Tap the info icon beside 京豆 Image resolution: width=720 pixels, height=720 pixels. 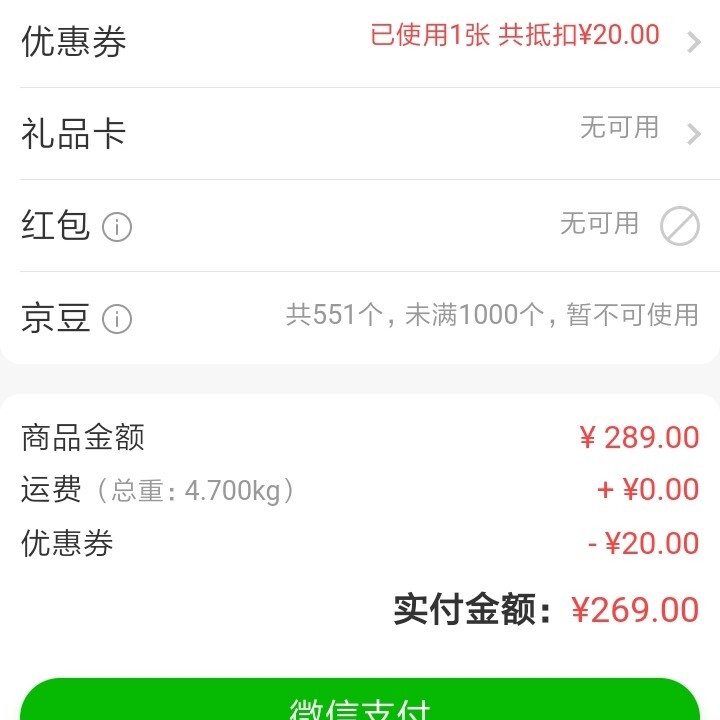tap(117, 319)
